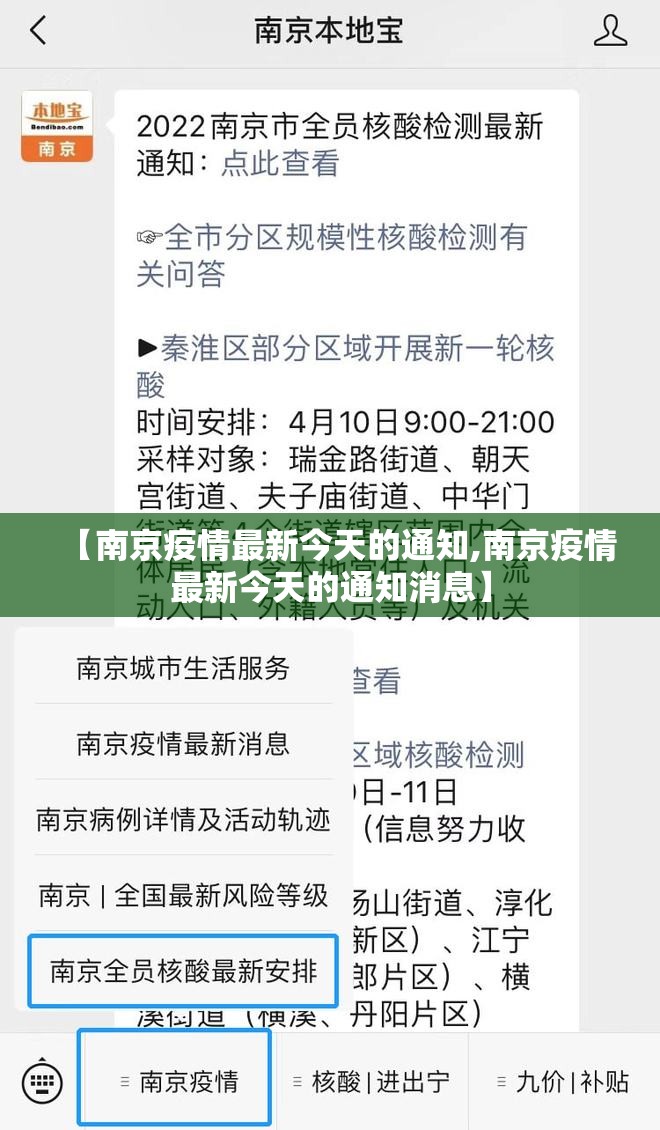Open 全市分区规模性核酸检测有关问答 link
This screenshot has height=1130, width=660.
335,255
